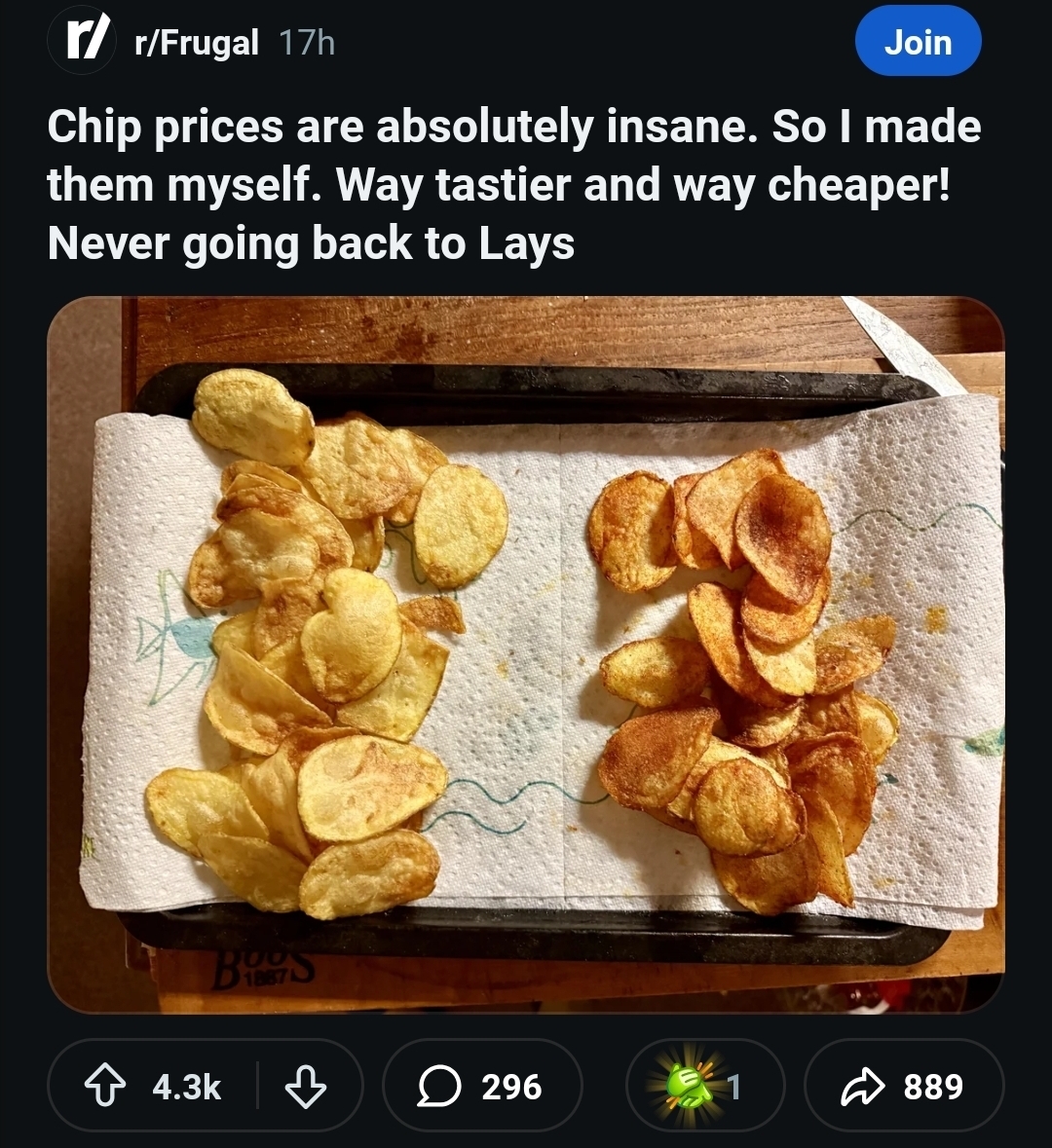The height and width of the screenshot is (1148, 1052).
Task: Join the r/Frugal community
Action: (917, 42)
